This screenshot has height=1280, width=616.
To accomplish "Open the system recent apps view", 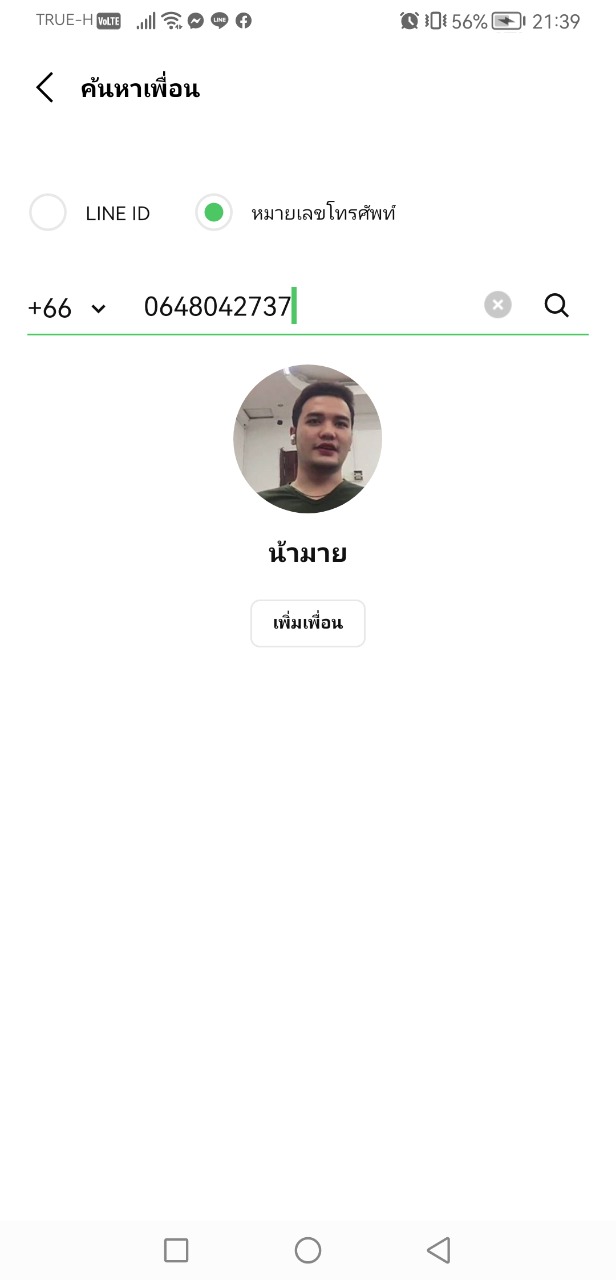I will pos(176,1250).
